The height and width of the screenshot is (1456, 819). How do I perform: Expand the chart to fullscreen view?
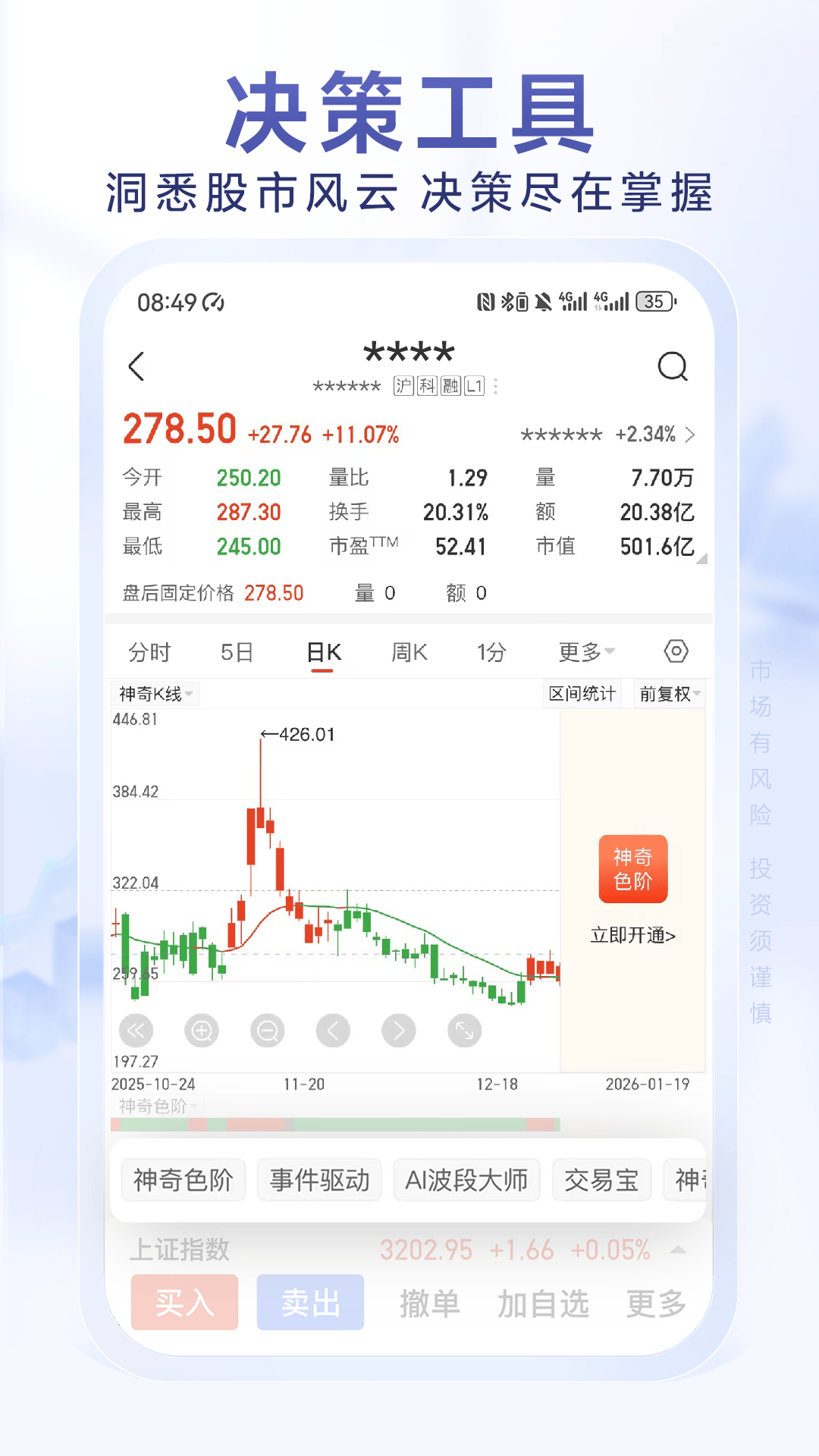(x=465, y=1031)
